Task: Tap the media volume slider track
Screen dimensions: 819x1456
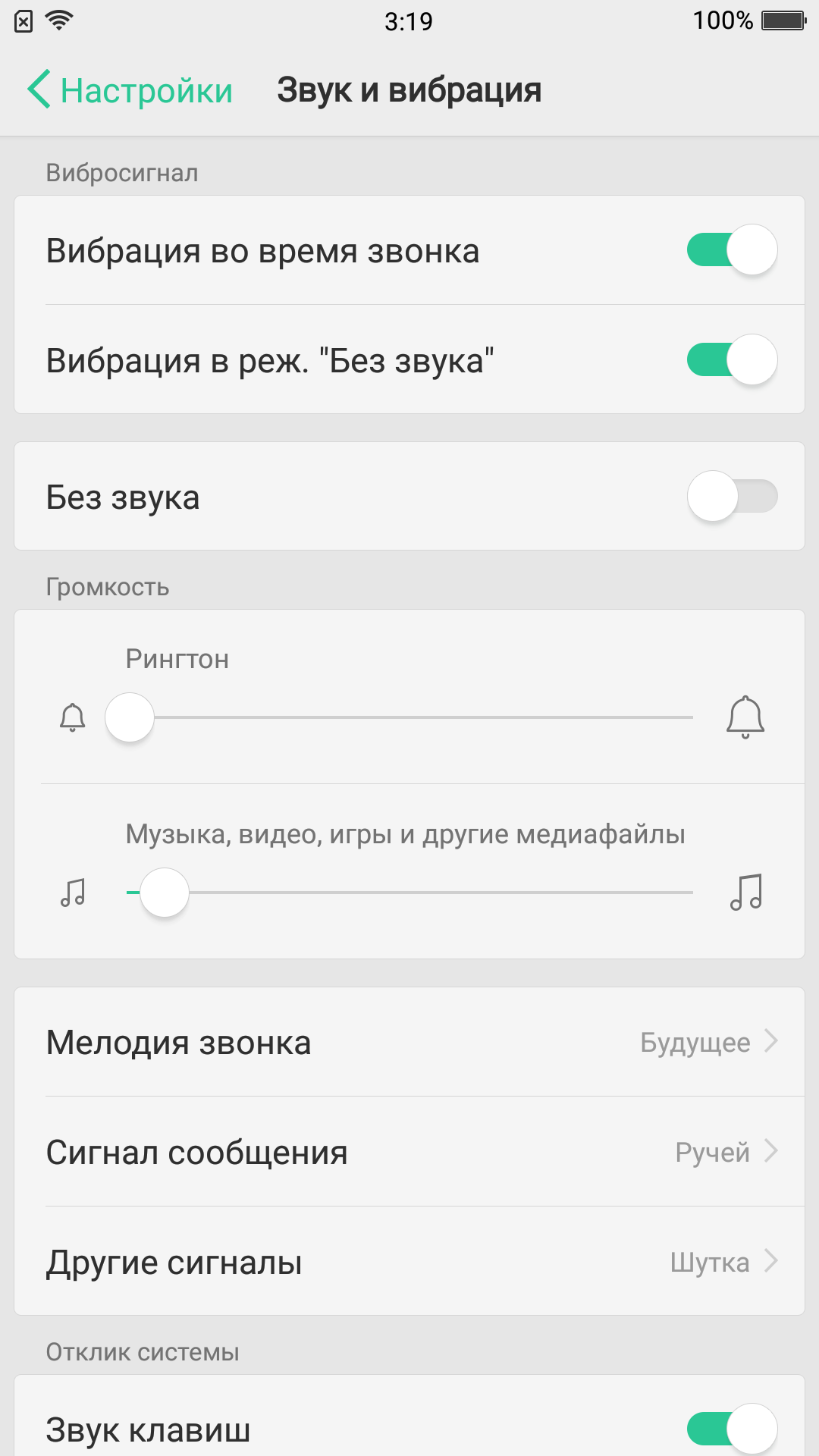Action: point(409,893)
